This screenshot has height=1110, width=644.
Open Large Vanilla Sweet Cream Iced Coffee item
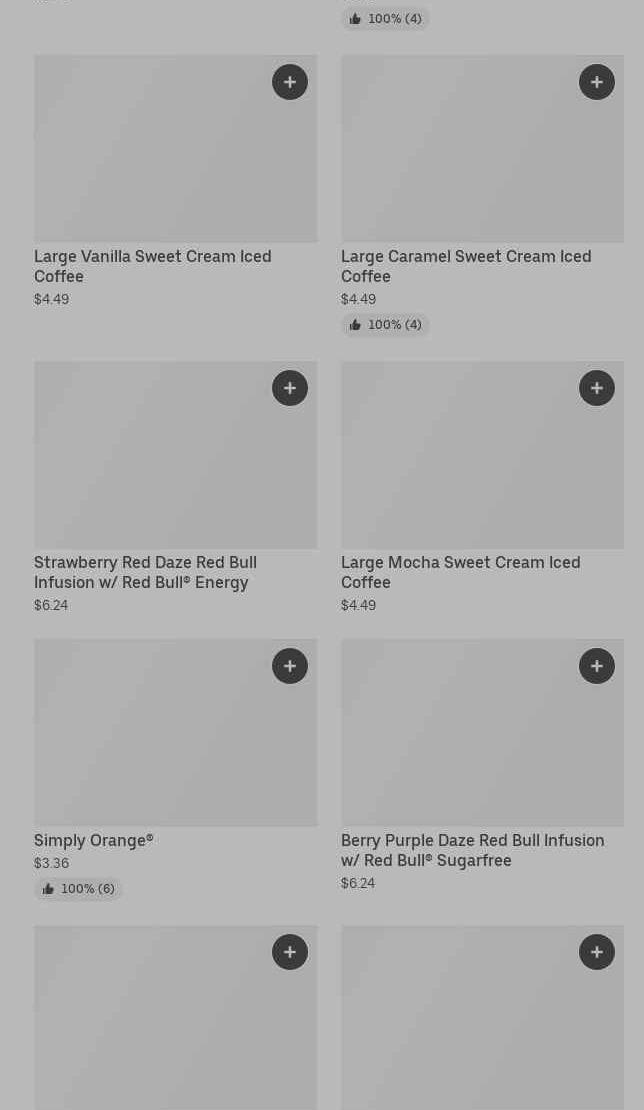(152, 266)
